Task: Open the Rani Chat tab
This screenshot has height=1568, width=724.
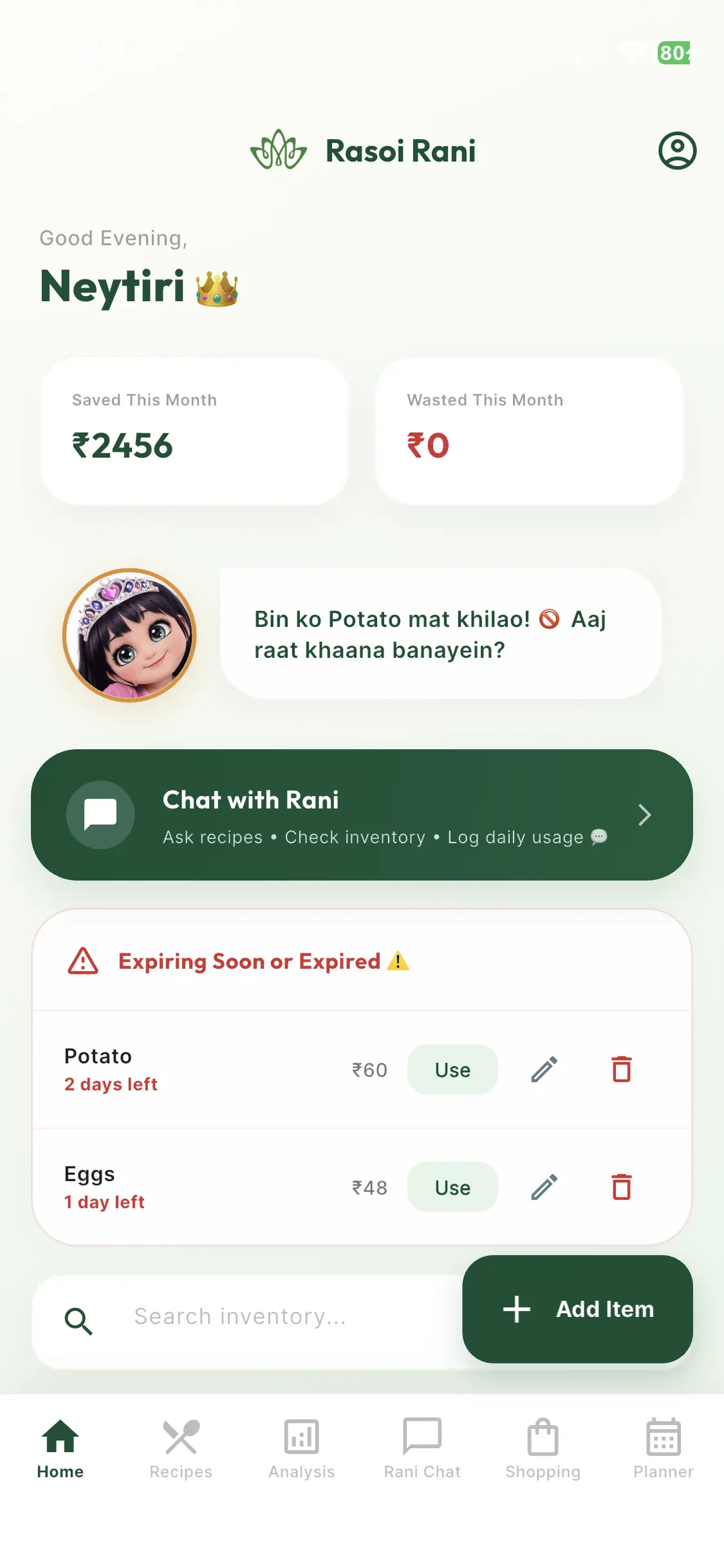Action: pyautogui.click(x=422, y=1450)
